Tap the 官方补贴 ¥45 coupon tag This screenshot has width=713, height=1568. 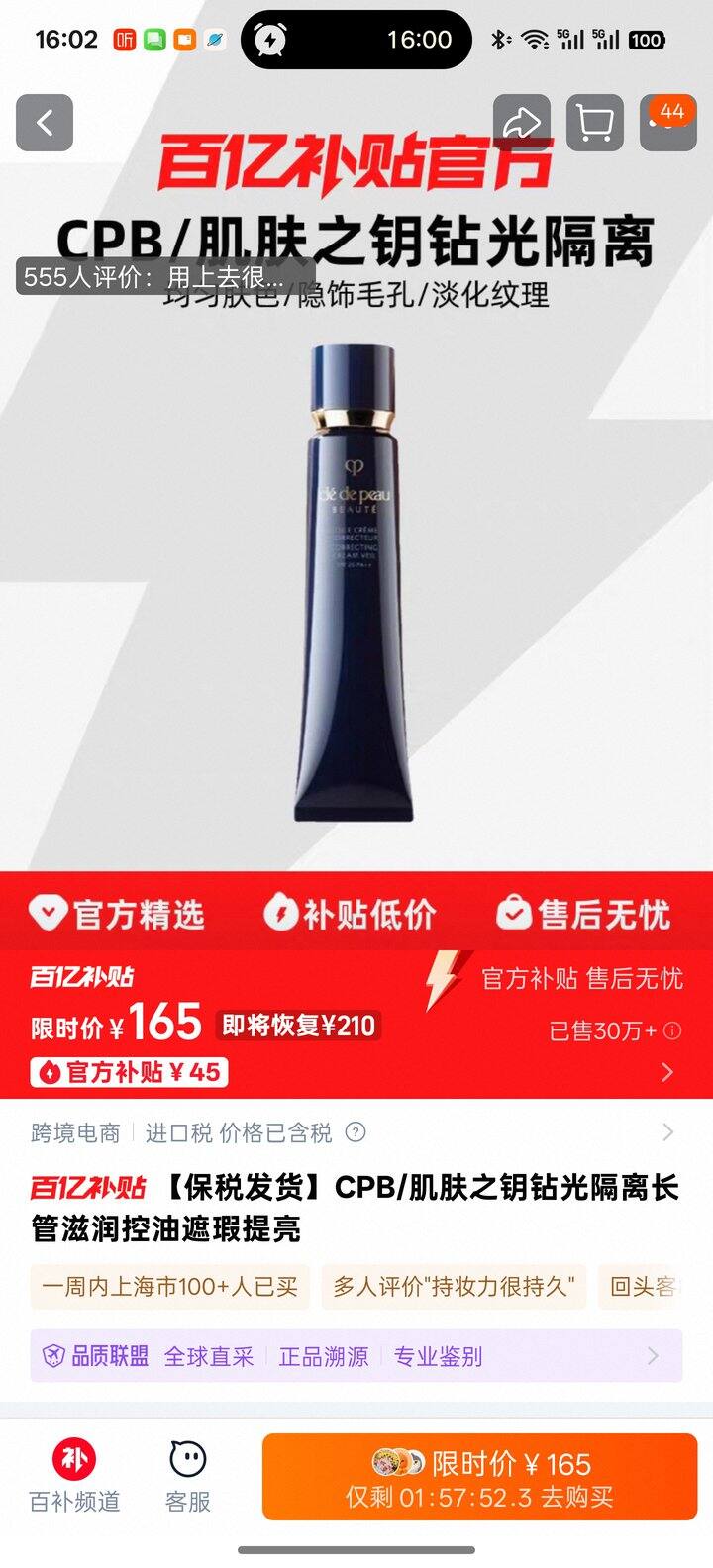pos(130,1073)
